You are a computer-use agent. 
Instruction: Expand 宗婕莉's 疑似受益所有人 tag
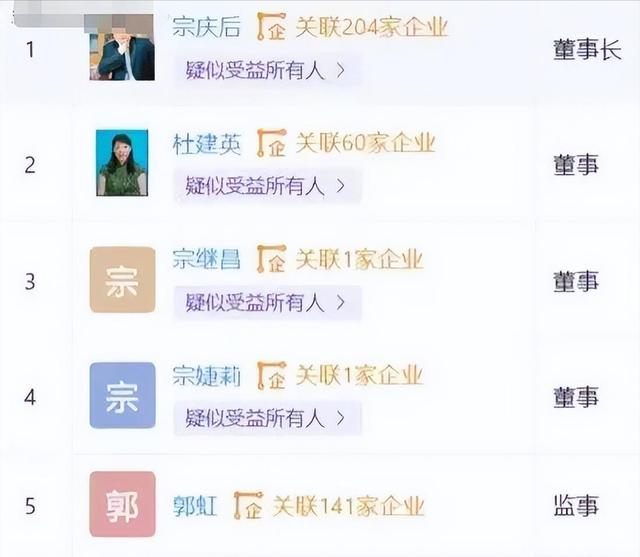[x=265, y=416]
